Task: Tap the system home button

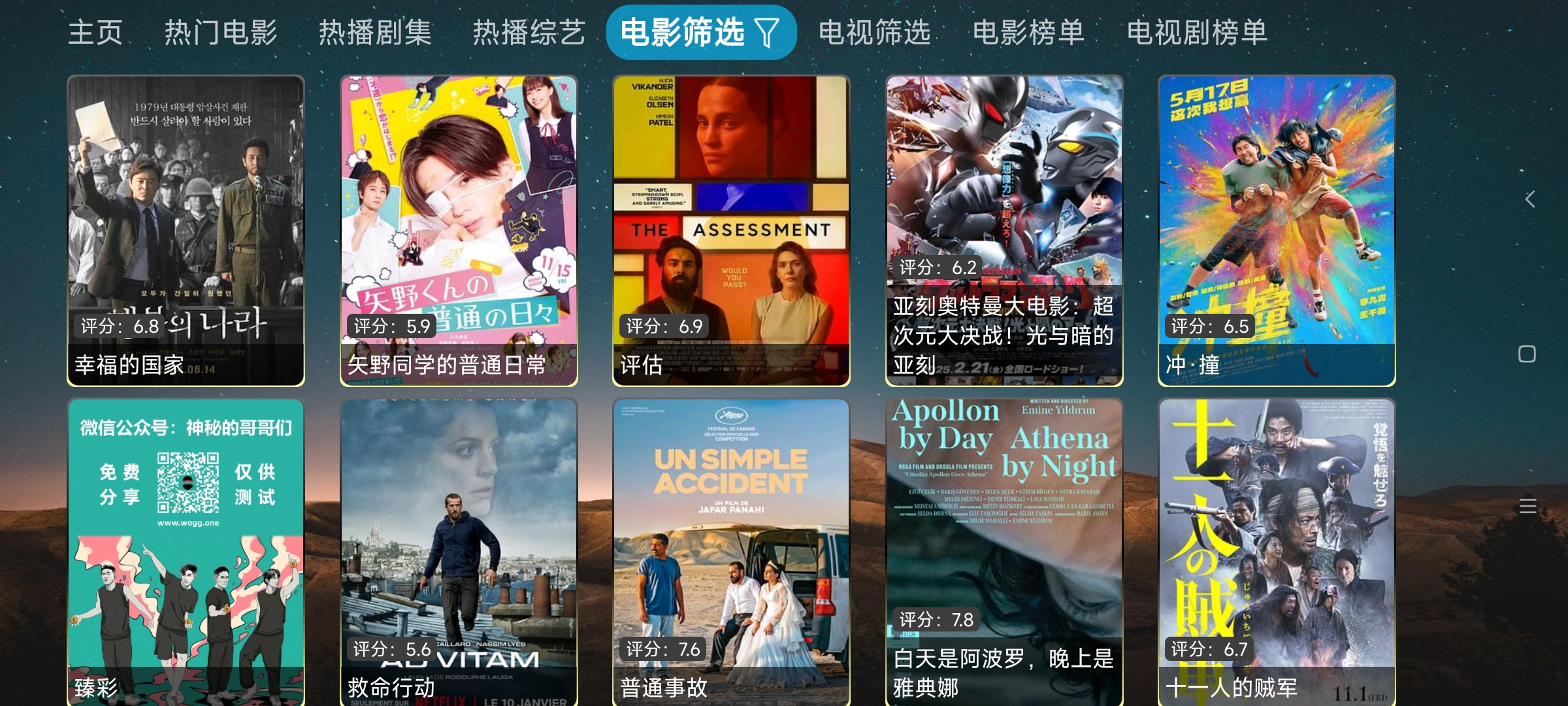Action: pos(1527,354)
